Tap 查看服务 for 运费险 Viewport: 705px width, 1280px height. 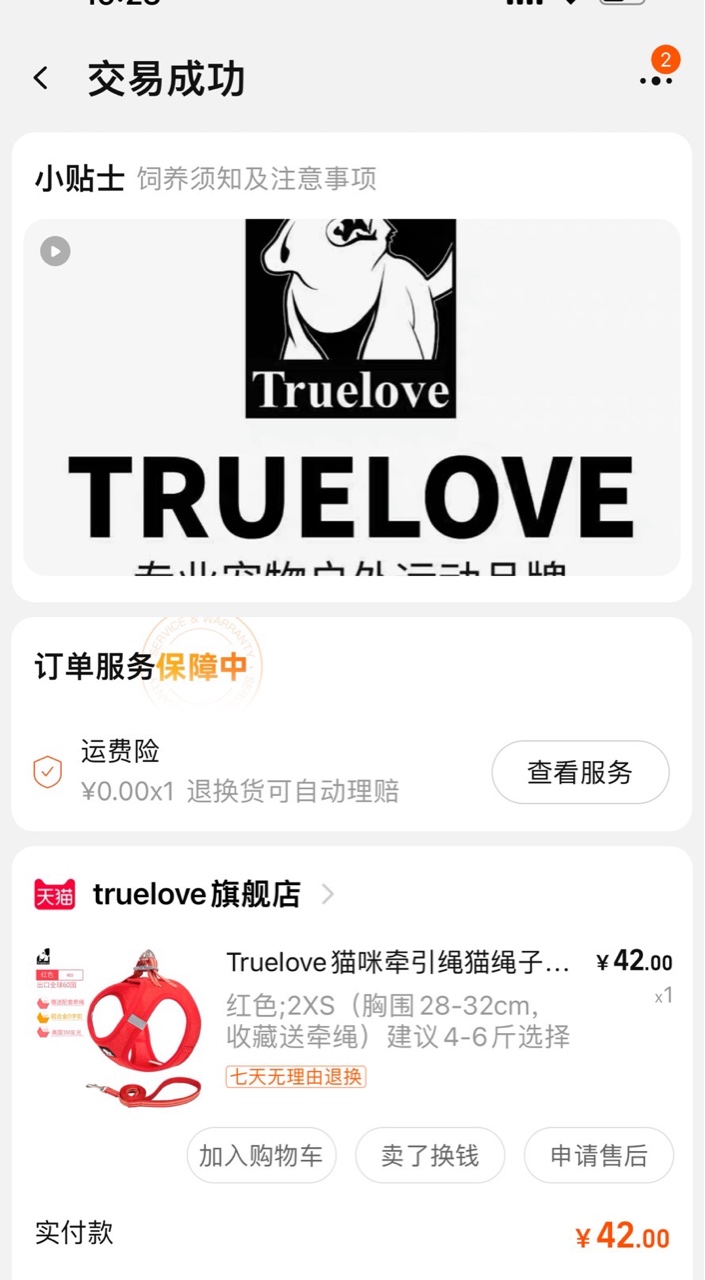[x=580, y=772]
